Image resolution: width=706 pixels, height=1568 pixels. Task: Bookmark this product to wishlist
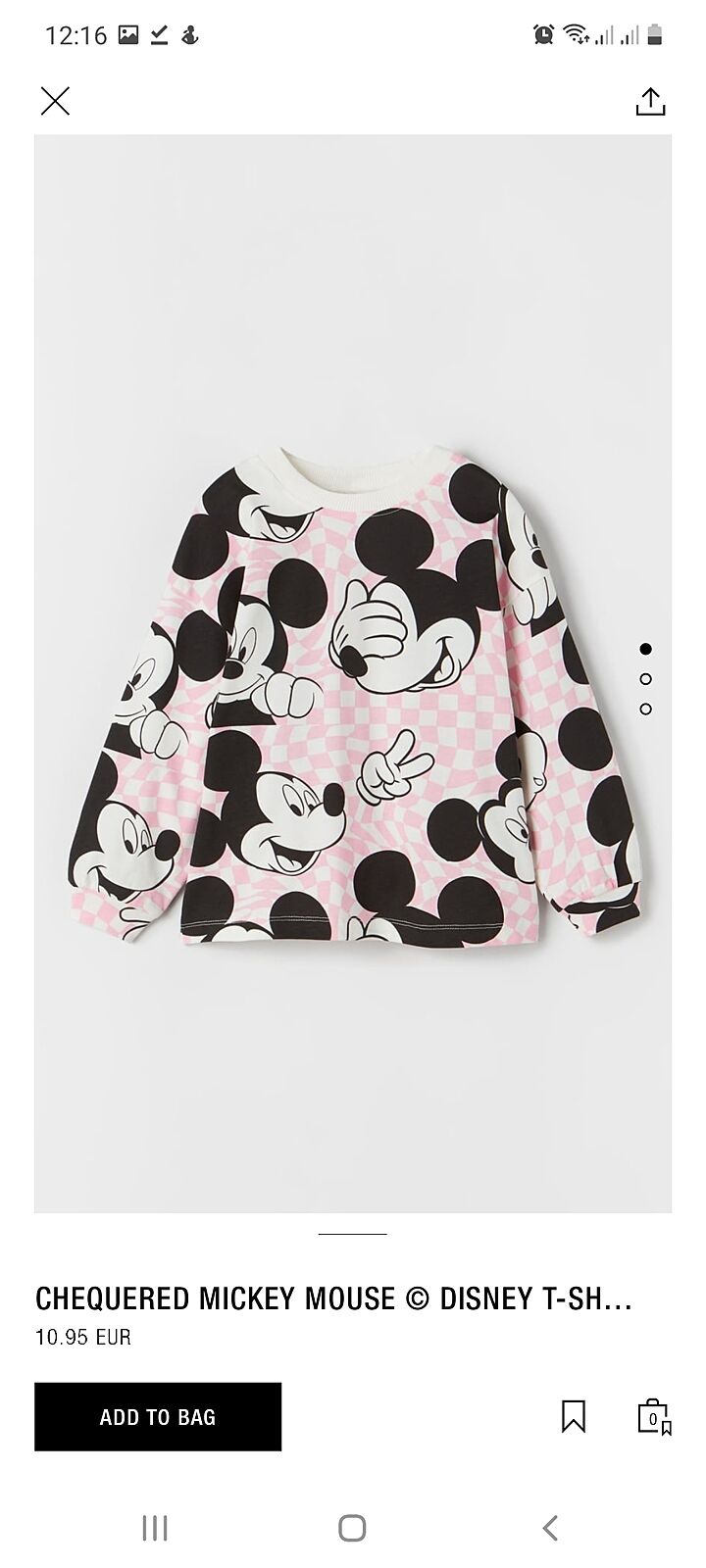coord(574,1416)
